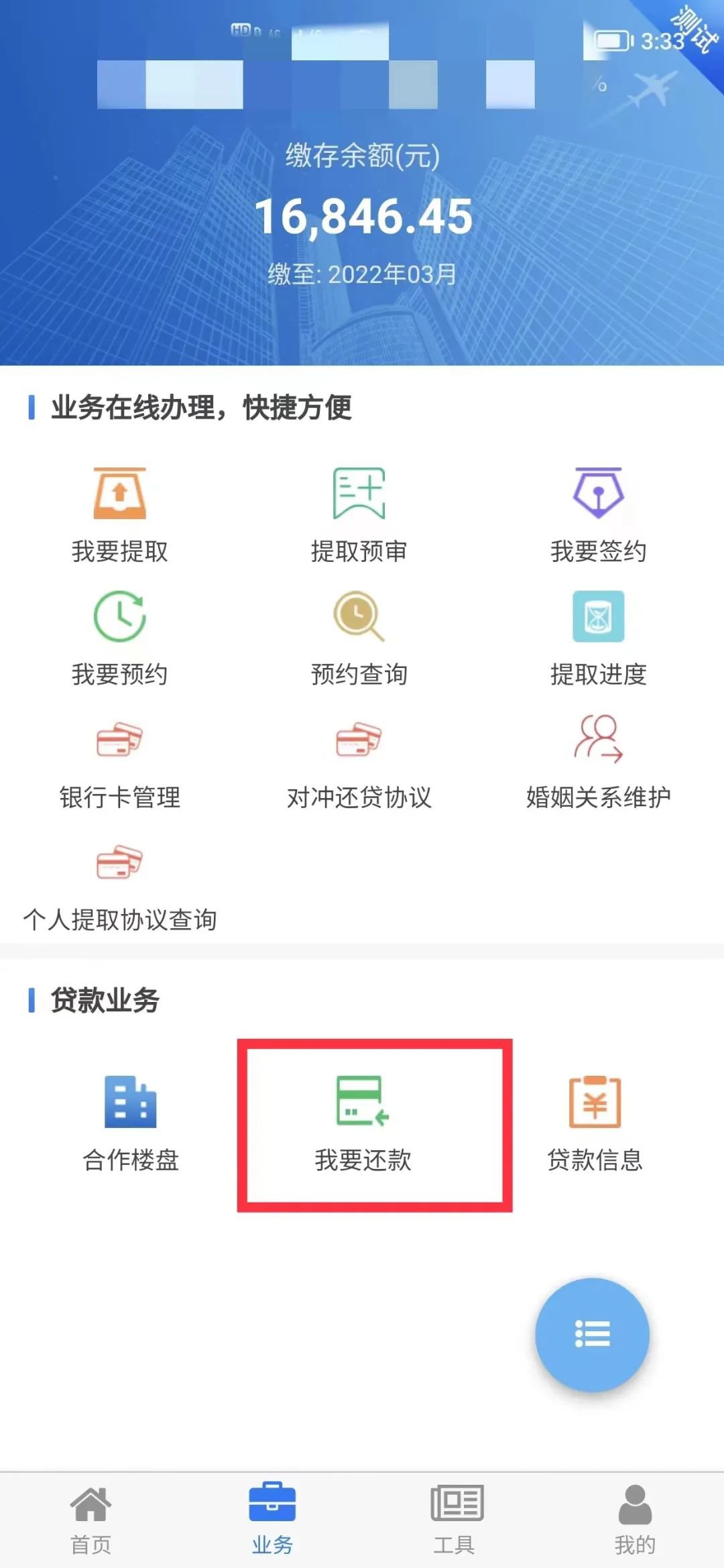Select the 业务 business tab
Screen dimensions: 724x1568
pyautogui.click(x=272, y=1520)
